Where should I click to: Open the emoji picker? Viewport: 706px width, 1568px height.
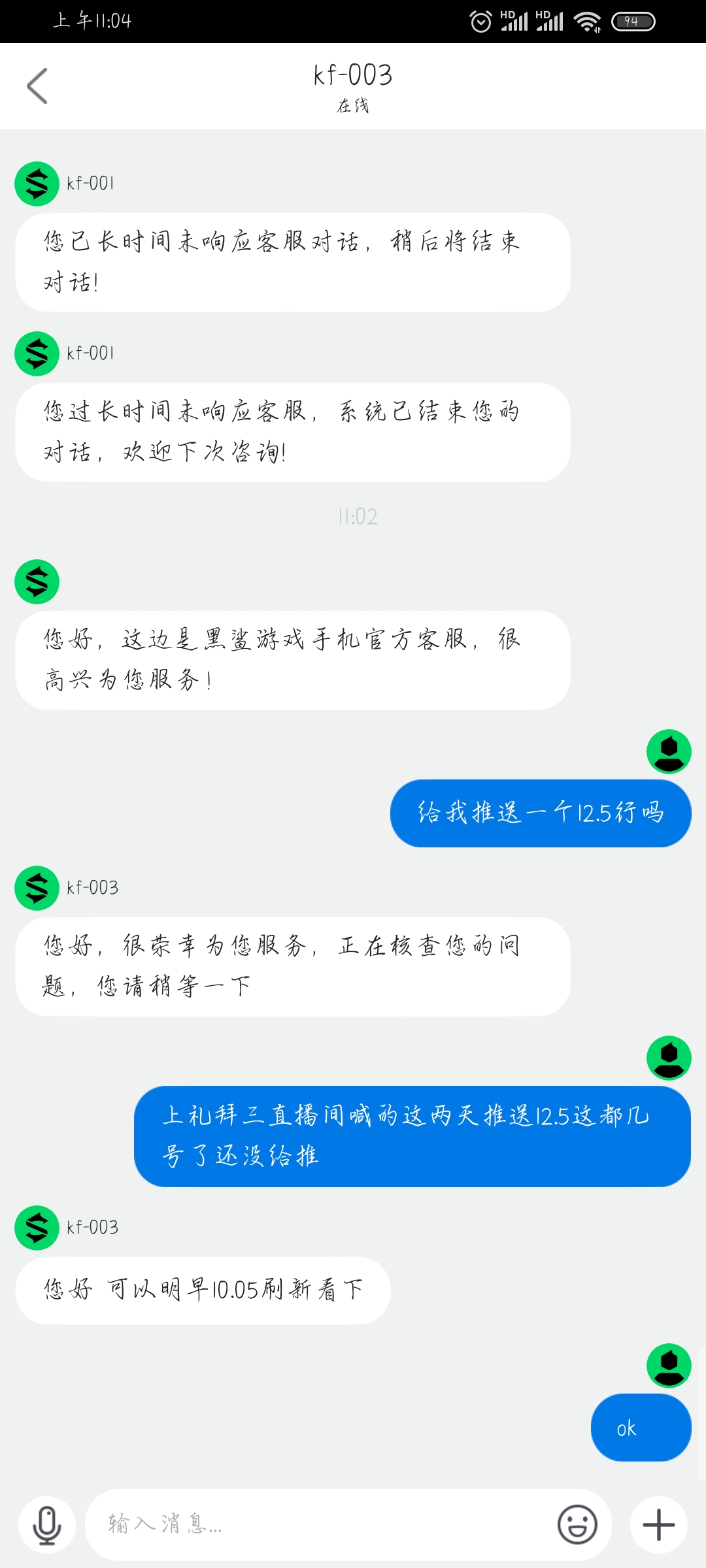pyautogui.click(x=577, y=1525)
